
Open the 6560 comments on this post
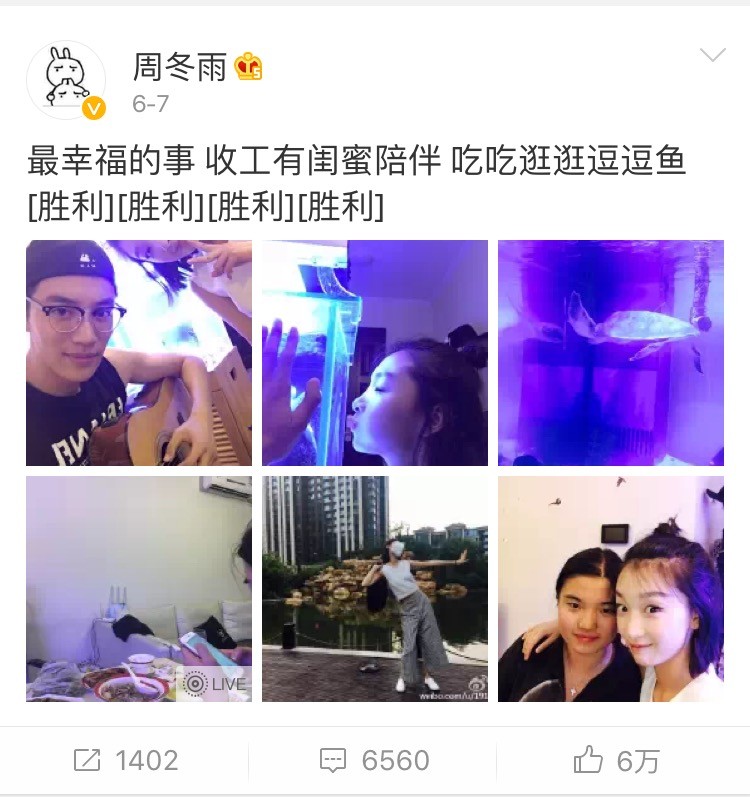374,761
